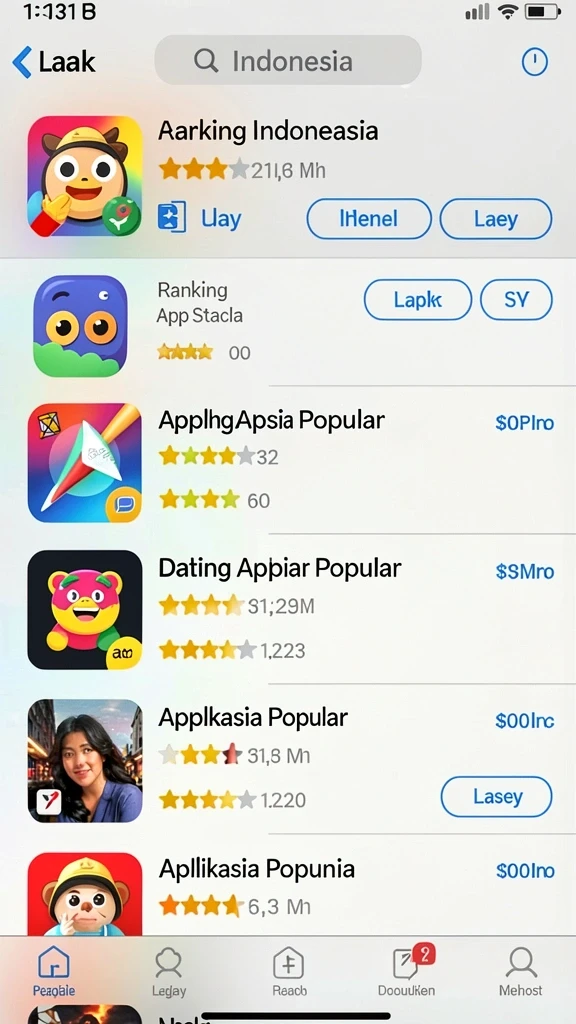
Task: Tap the Laey button
Action: (x=496, y=219)
